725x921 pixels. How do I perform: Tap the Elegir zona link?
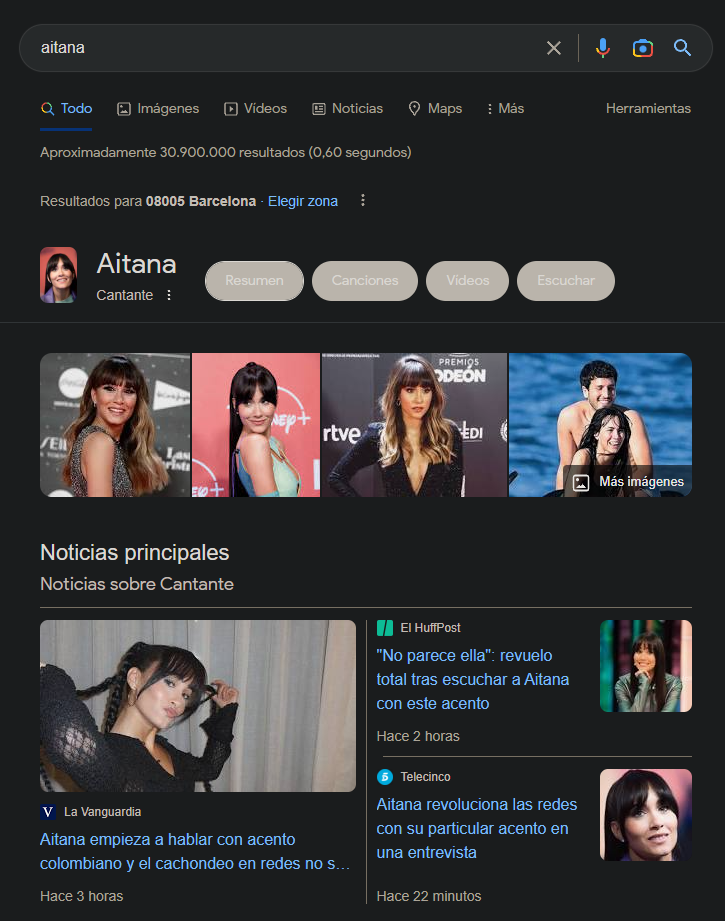tap(302, 201)
